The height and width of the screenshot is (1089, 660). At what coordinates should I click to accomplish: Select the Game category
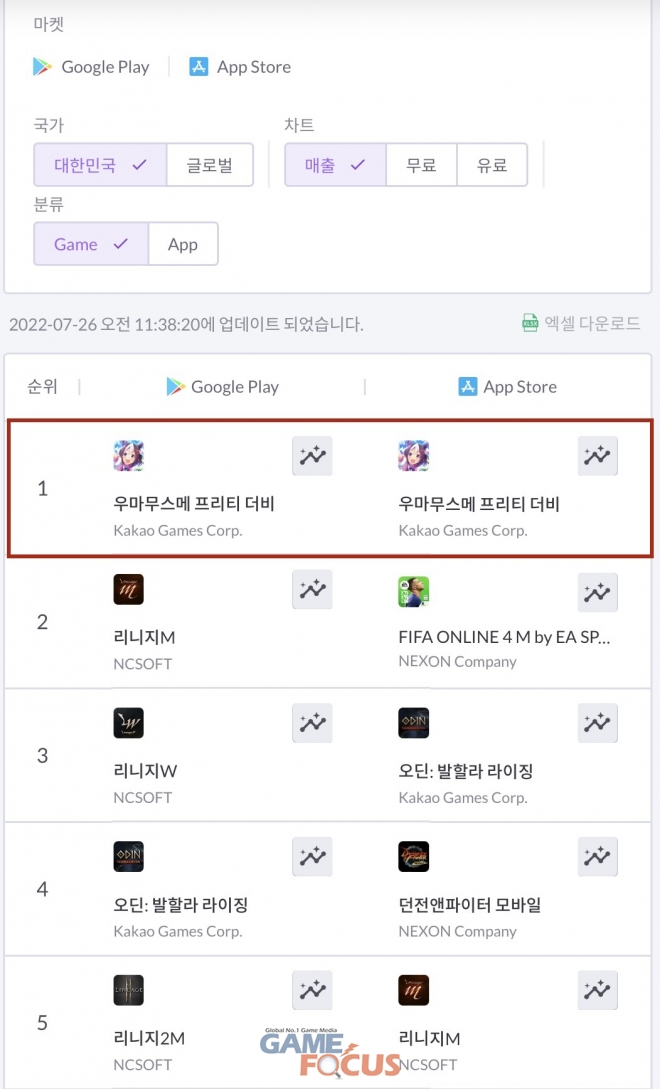click(90, 244)
